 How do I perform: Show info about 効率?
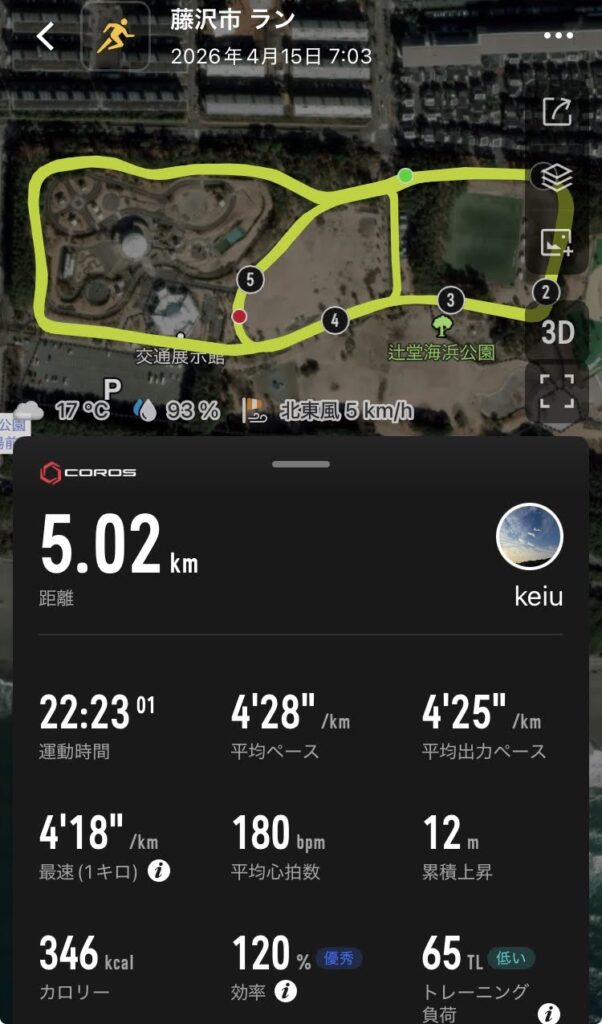286,991
